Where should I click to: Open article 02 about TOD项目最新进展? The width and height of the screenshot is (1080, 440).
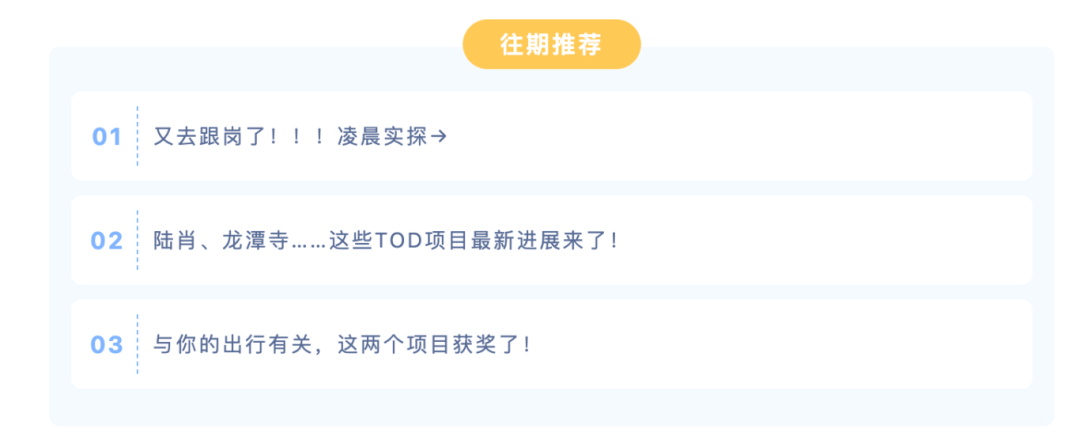coord(386,241)
